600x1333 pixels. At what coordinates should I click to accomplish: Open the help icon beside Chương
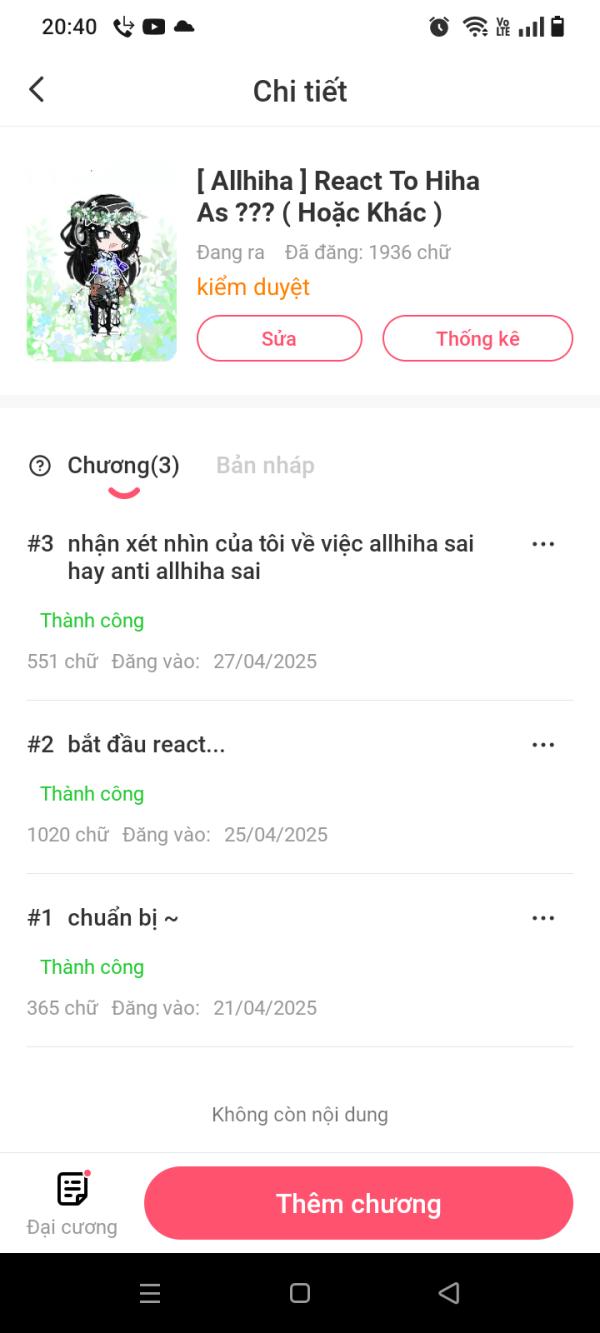[x=40, y=465]
